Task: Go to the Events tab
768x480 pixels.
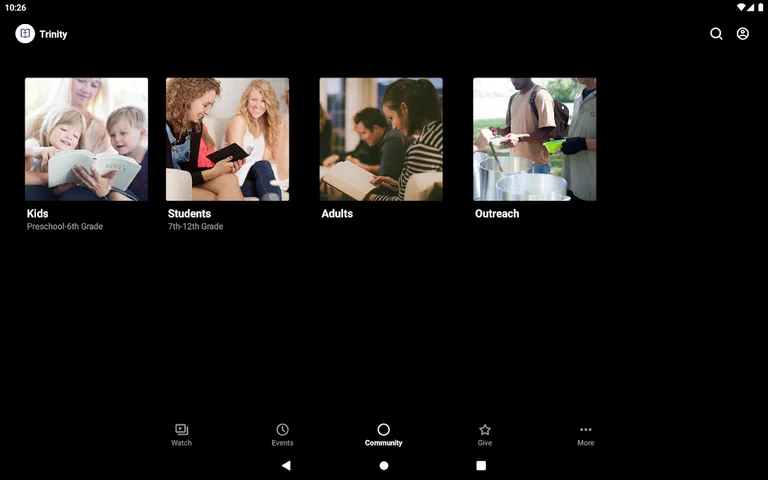Action: pos(283,434)
